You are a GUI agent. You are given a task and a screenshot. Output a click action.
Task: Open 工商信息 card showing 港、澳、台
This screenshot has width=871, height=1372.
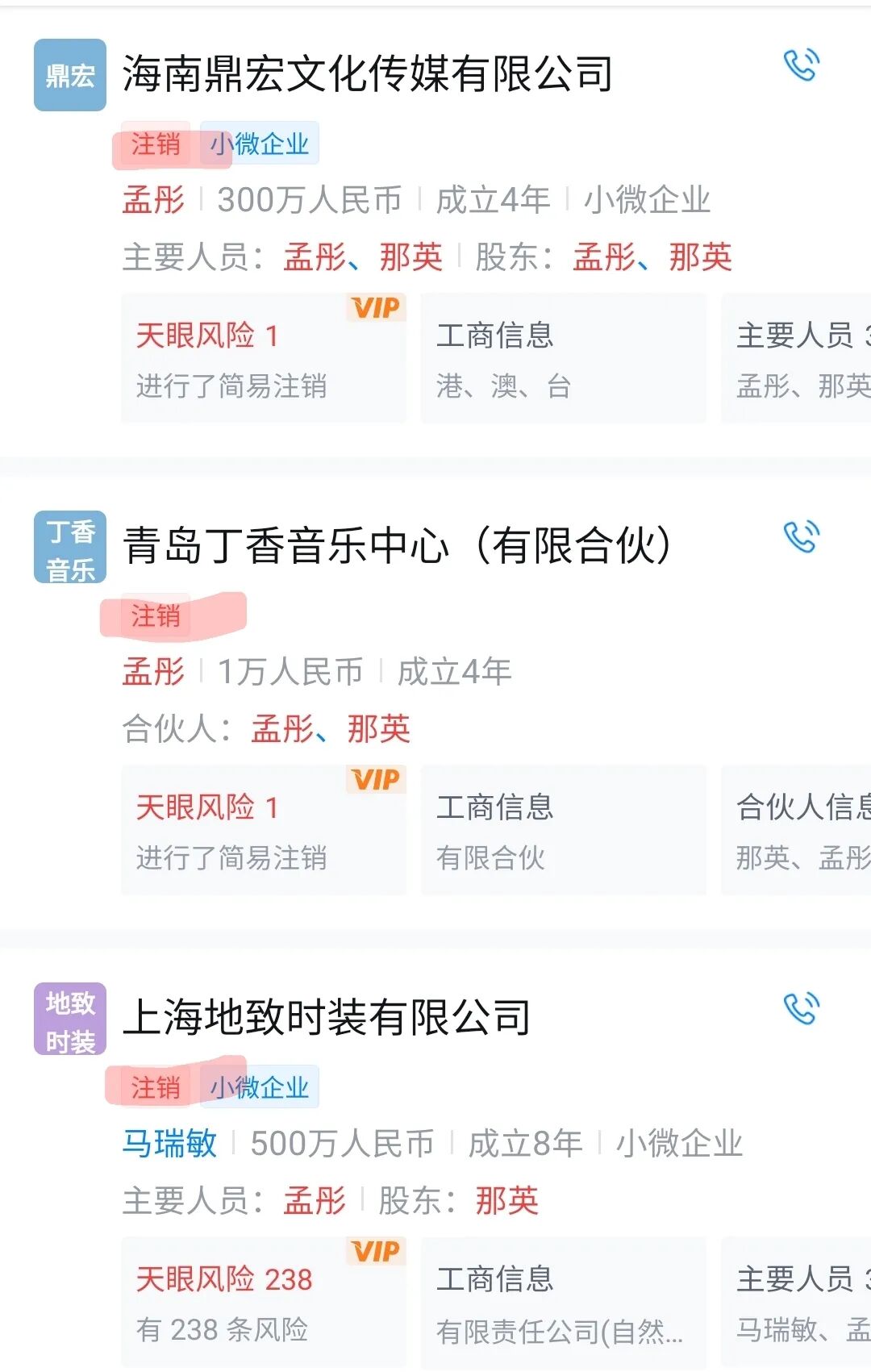pyautogui.click(x=563, y=358)
